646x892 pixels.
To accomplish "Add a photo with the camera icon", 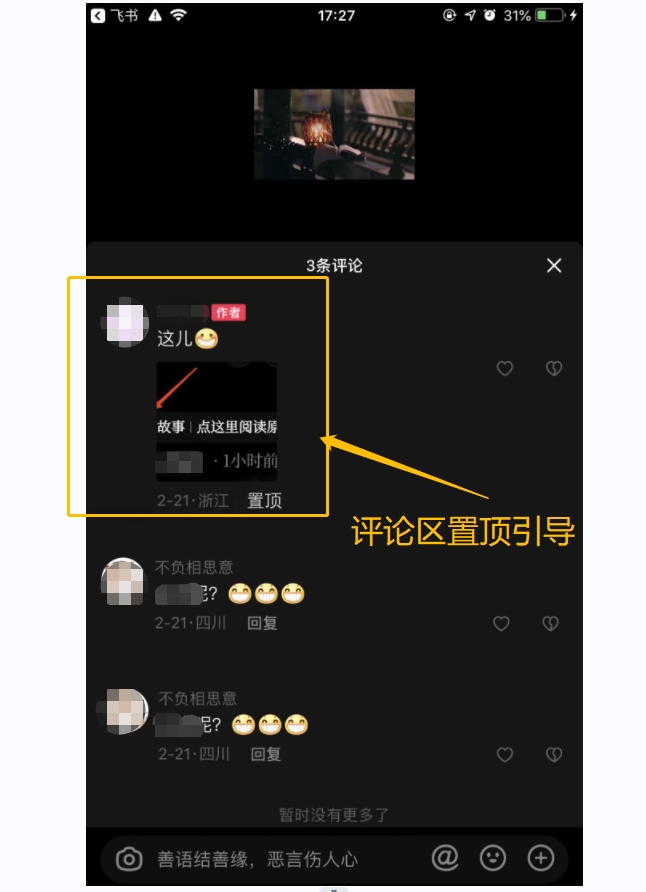I will pos(129,859).
